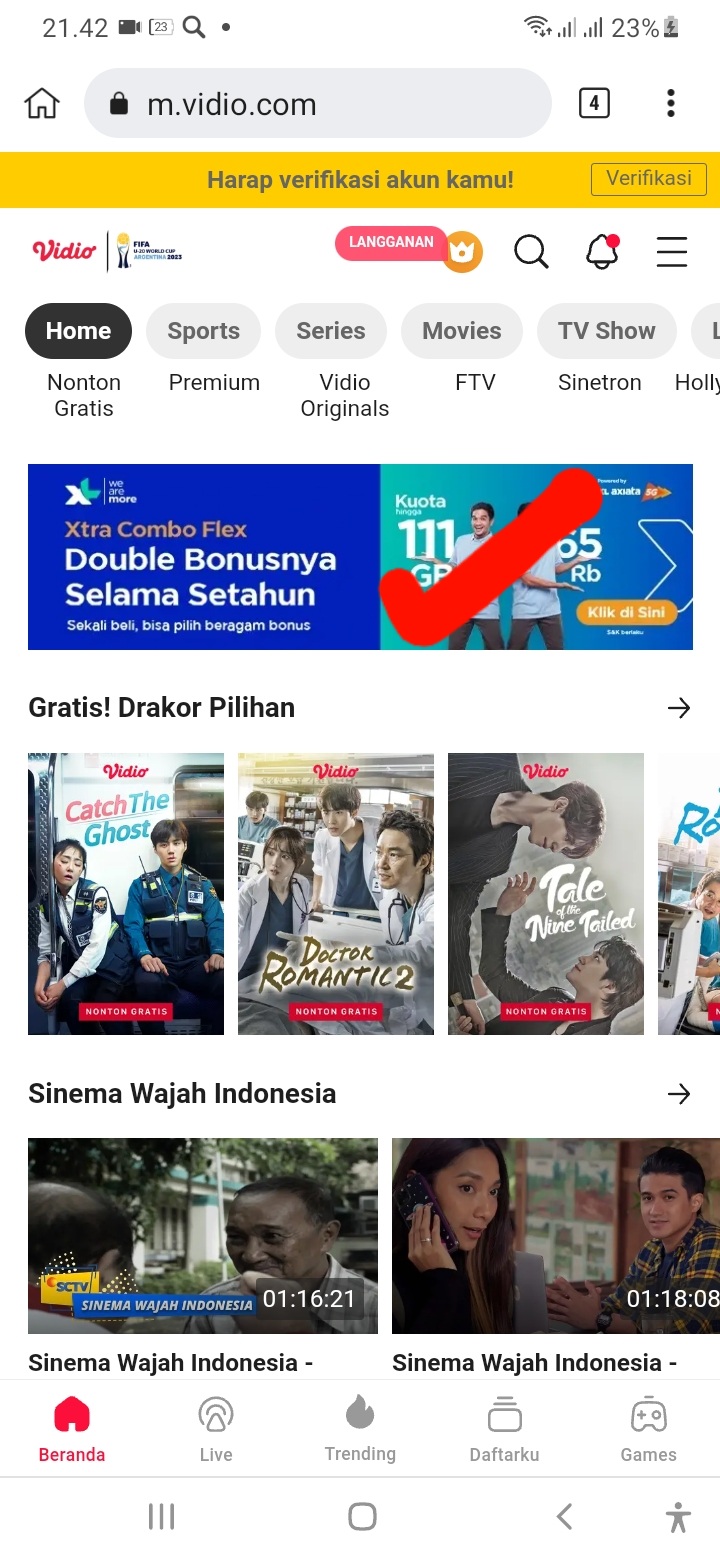Screen dimensions: 720x1560
Task: Switch to the Movies chip
Action: tap(462, 331)
